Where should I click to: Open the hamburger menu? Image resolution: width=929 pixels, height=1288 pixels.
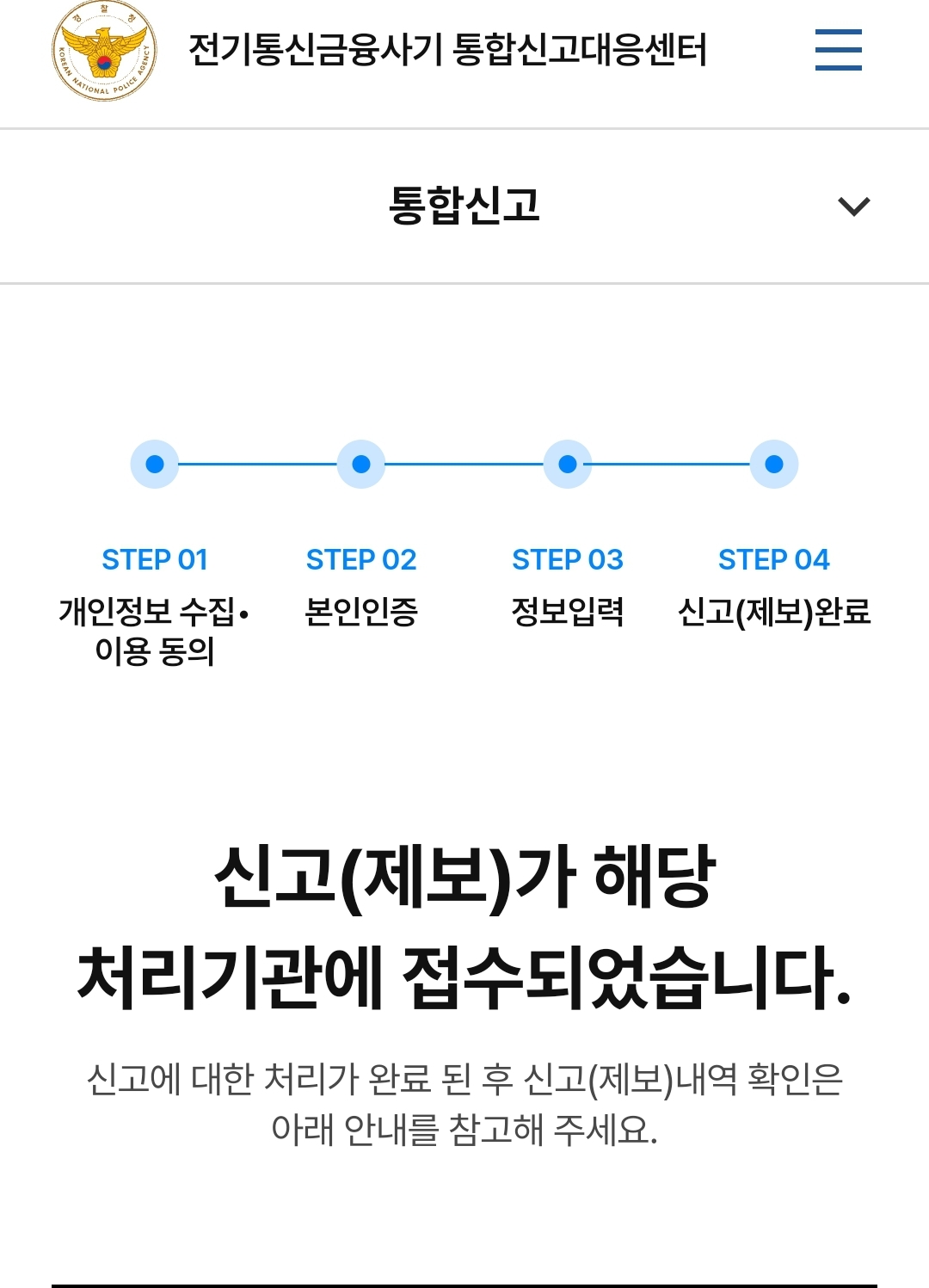point(838,50)
